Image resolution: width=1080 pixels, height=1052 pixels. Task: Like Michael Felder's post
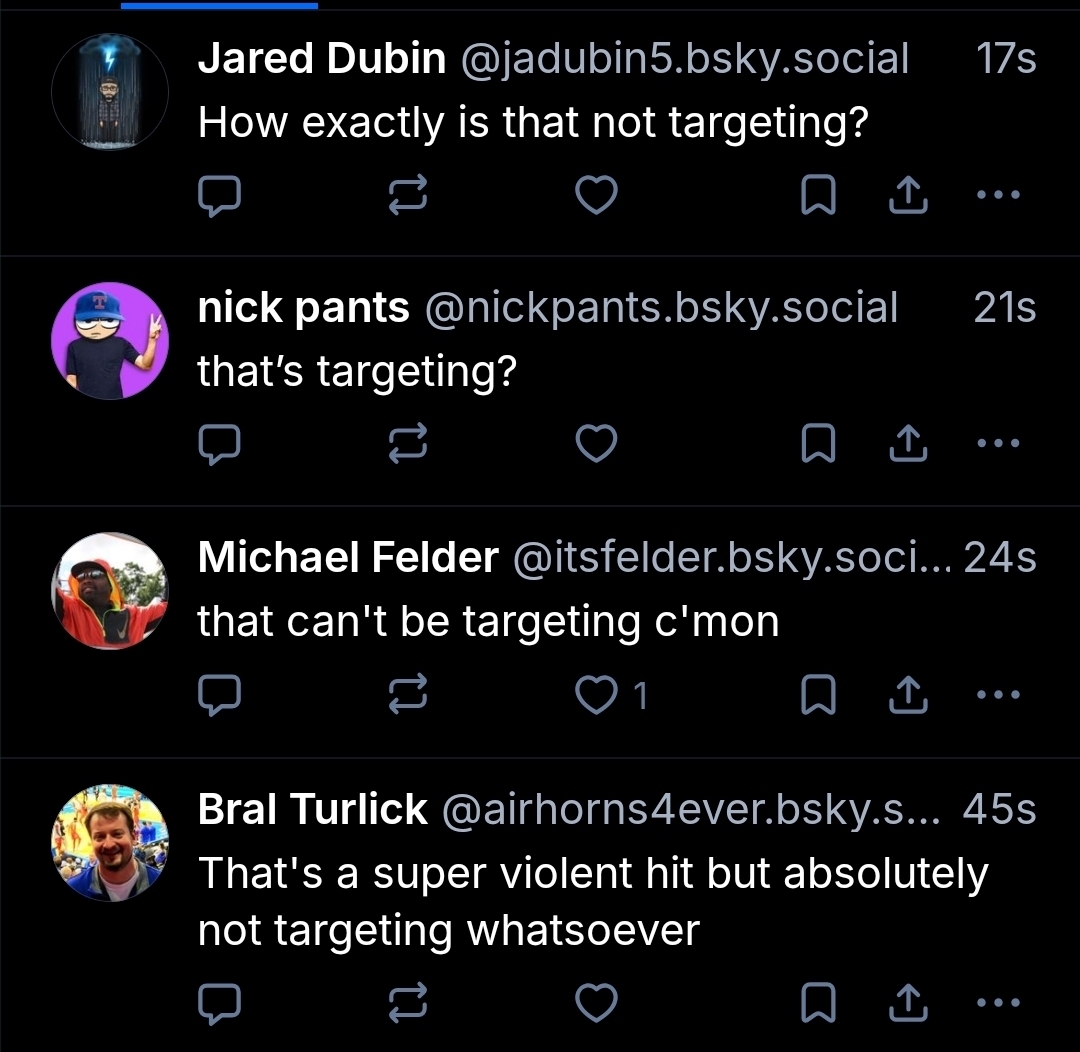coord(597,695)
